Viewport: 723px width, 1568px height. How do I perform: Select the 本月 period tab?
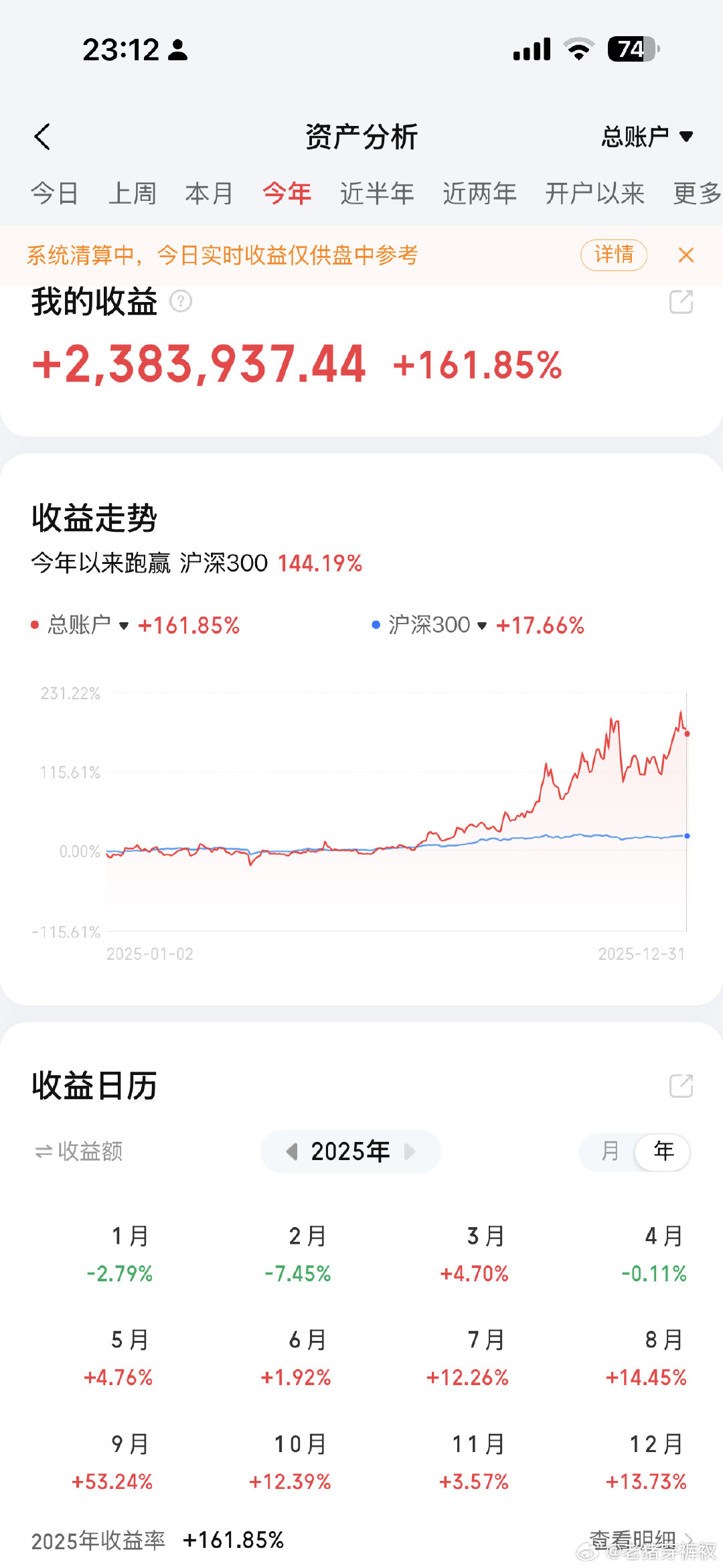point(209,194)
